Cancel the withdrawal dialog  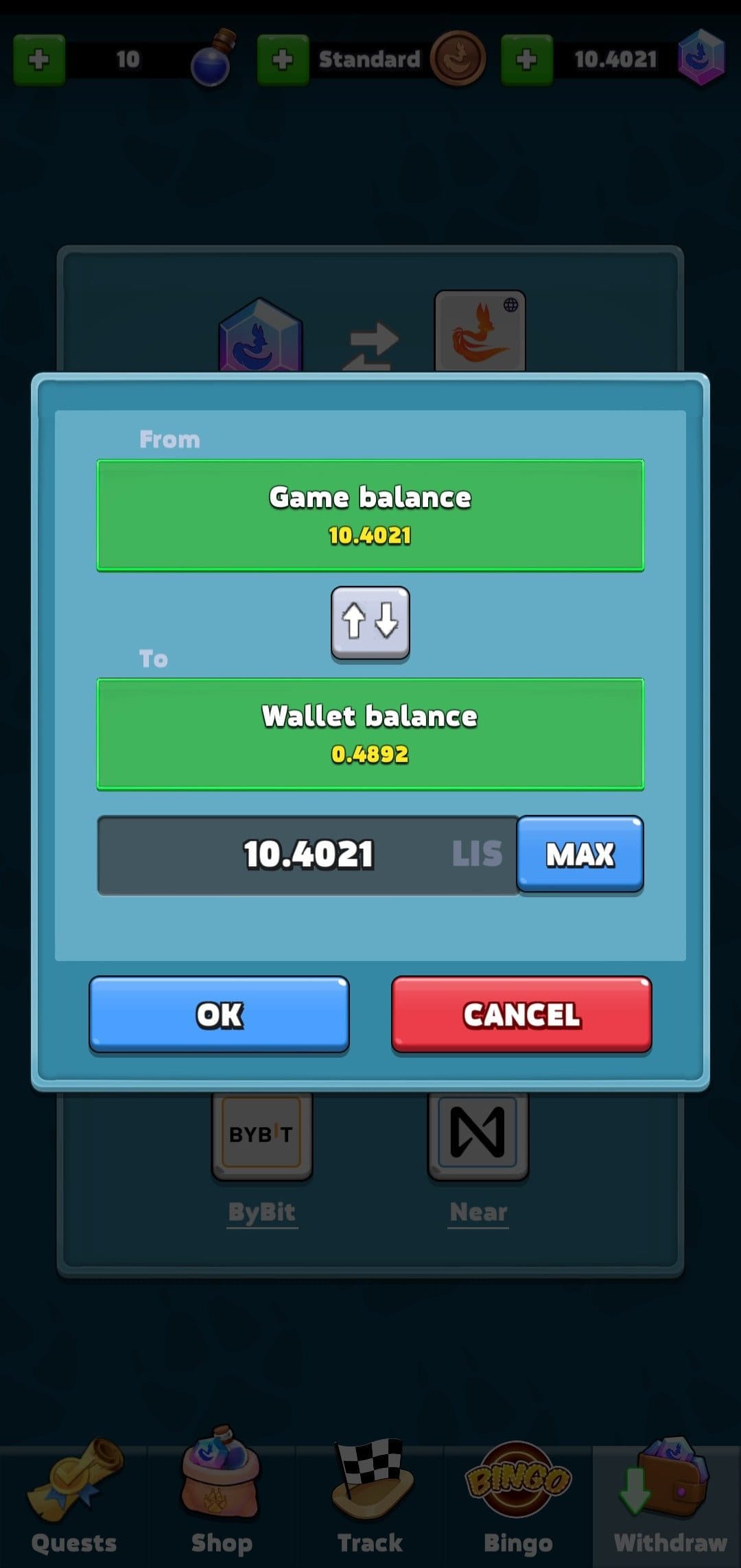pos(521,1014)
